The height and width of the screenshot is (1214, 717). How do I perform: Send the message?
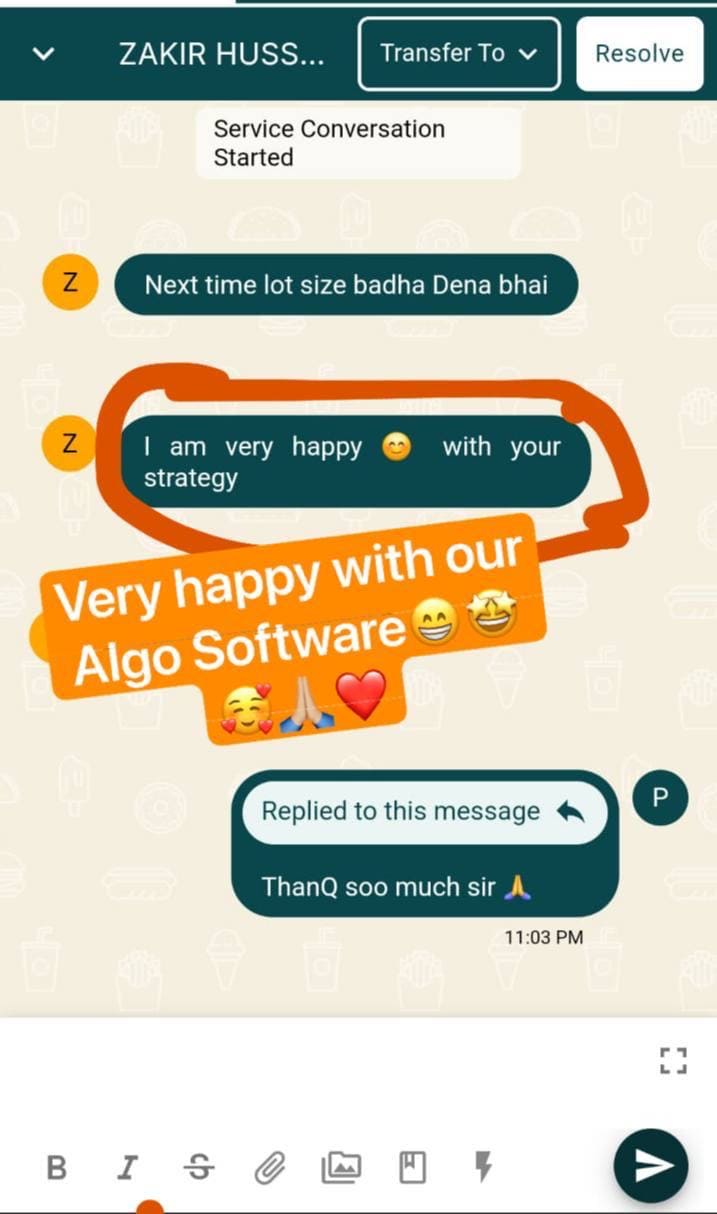point(650,1165)
